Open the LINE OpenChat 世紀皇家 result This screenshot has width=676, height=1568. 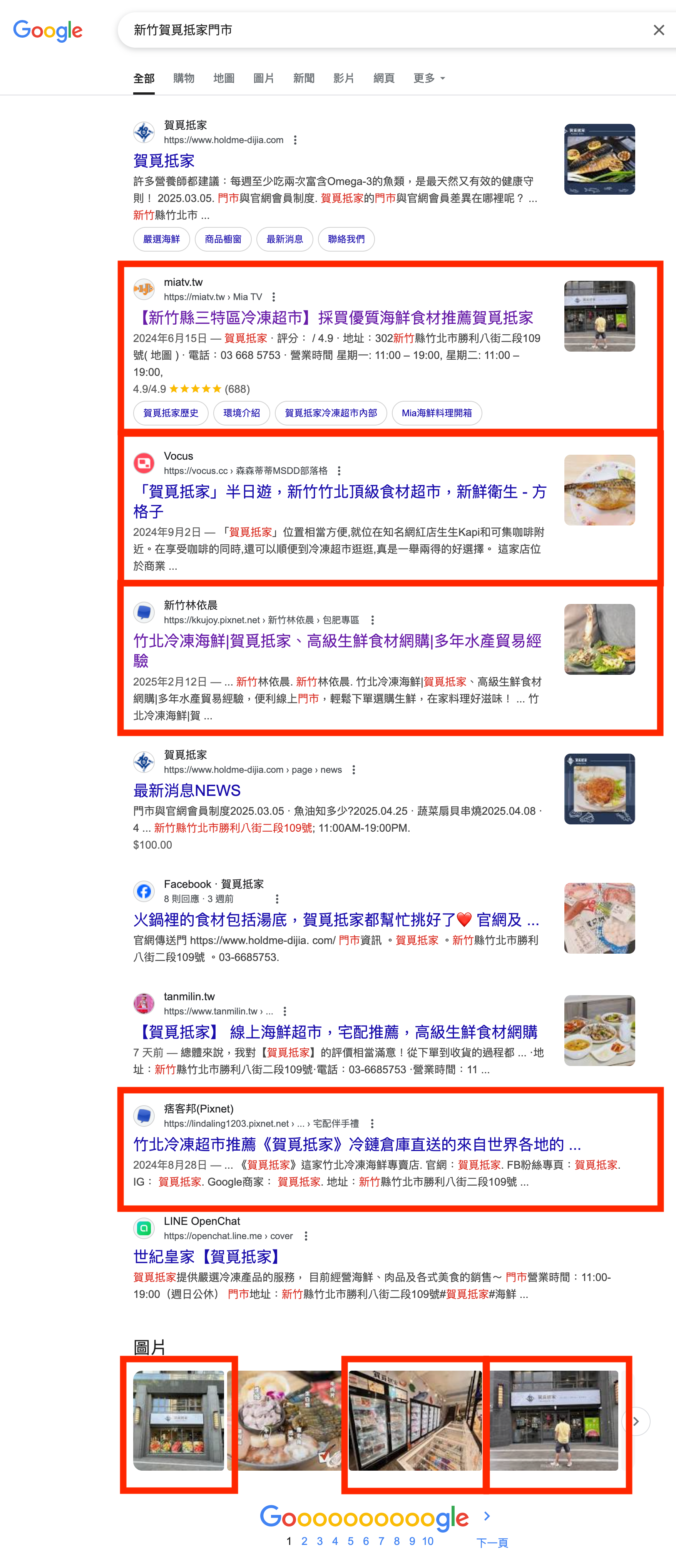coord(207,1256)
